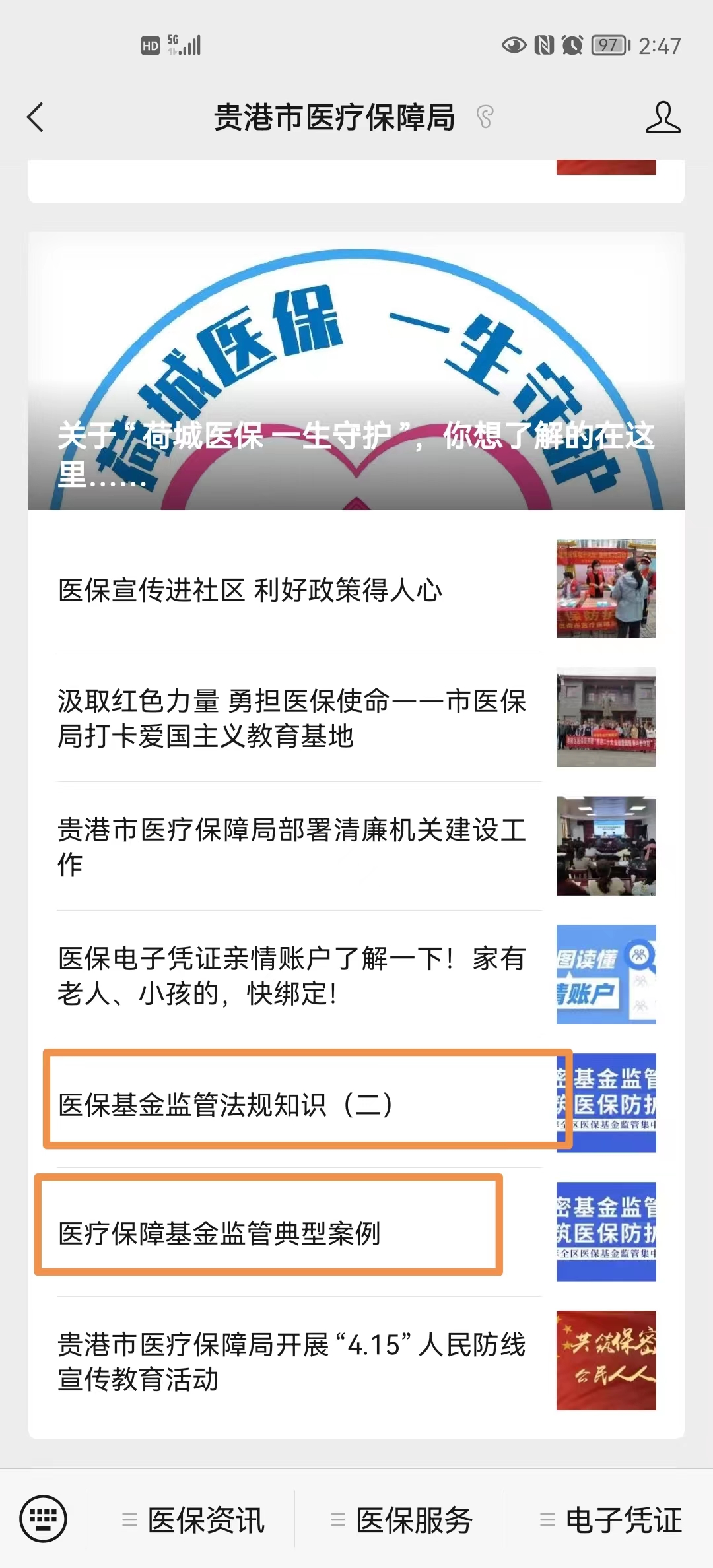Switch to keyboard input mode
Screen dimensions: 713x1568
[43, 1519]
